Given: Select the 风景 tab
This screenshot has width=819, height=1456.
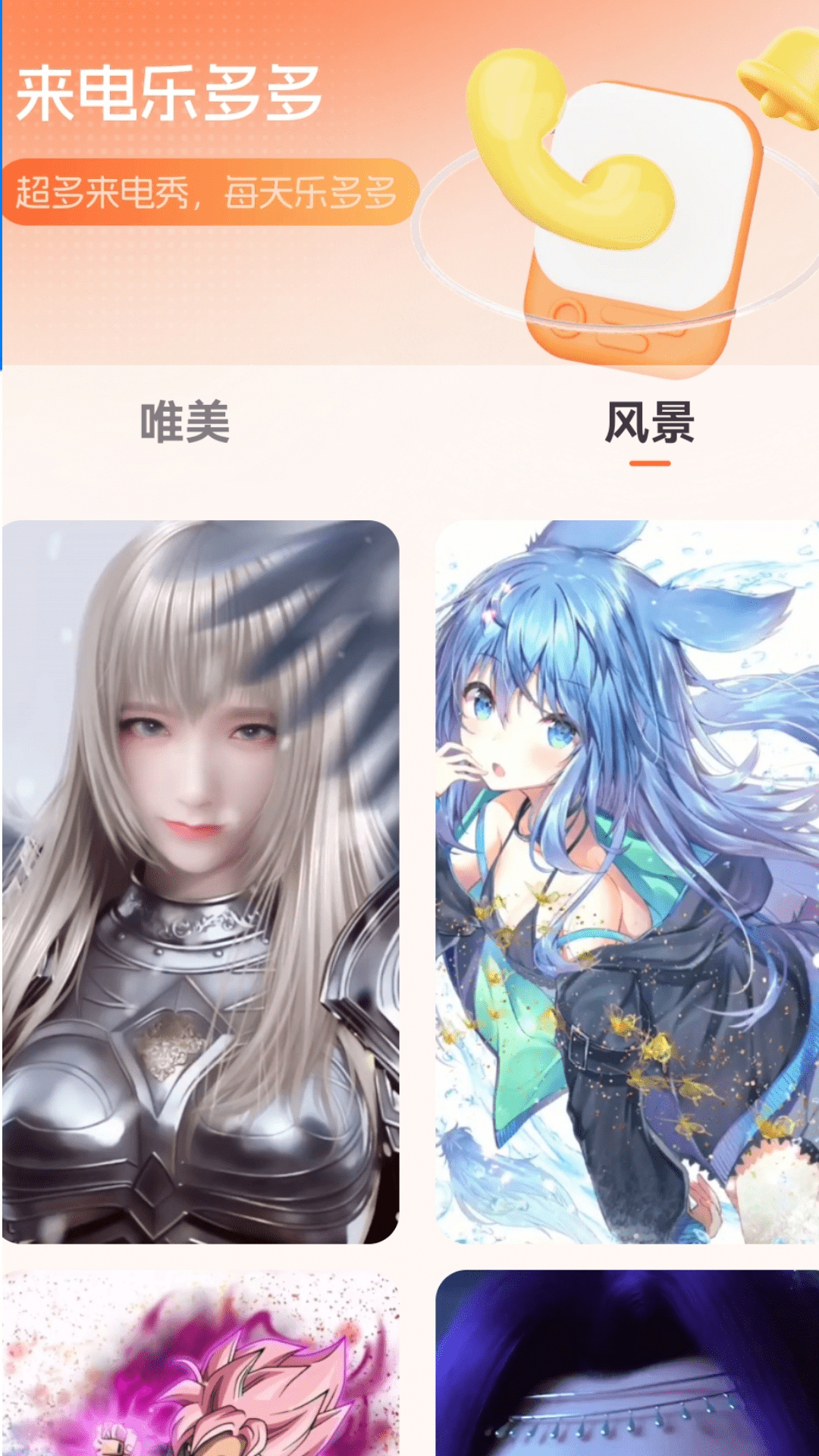Looking at the screenshot, I should 649,422.
